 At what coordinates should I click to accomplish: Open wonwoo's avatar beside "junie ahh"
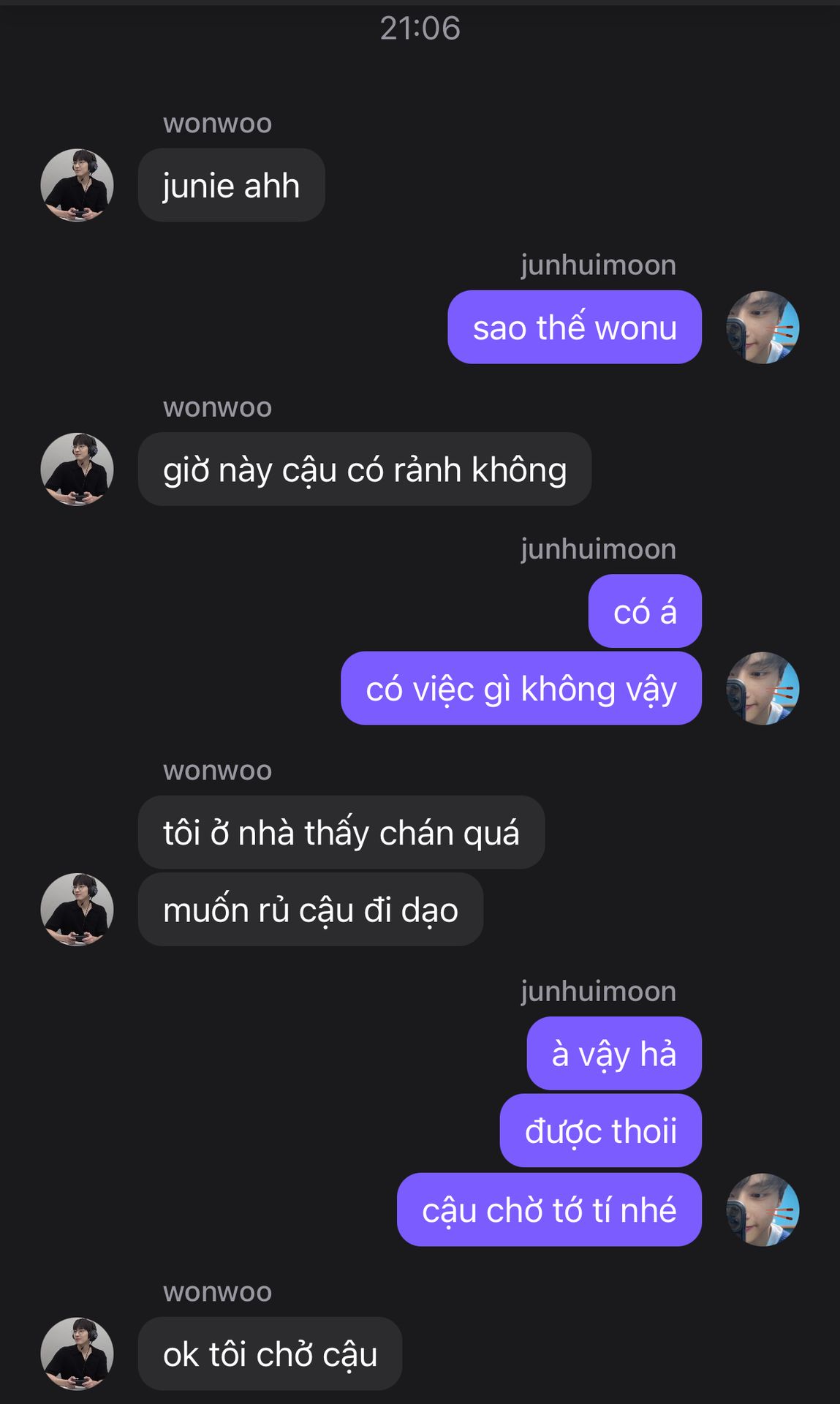pyautogui.click(x=77, y=185)
